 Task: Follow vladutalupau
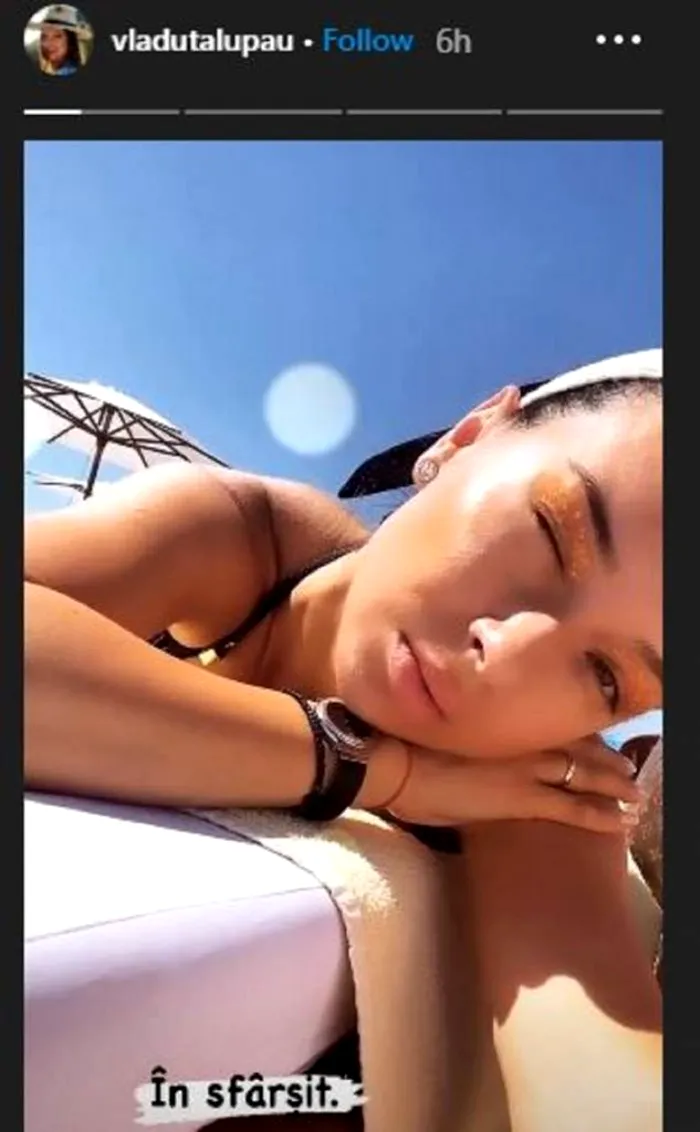tap(368, 41)
